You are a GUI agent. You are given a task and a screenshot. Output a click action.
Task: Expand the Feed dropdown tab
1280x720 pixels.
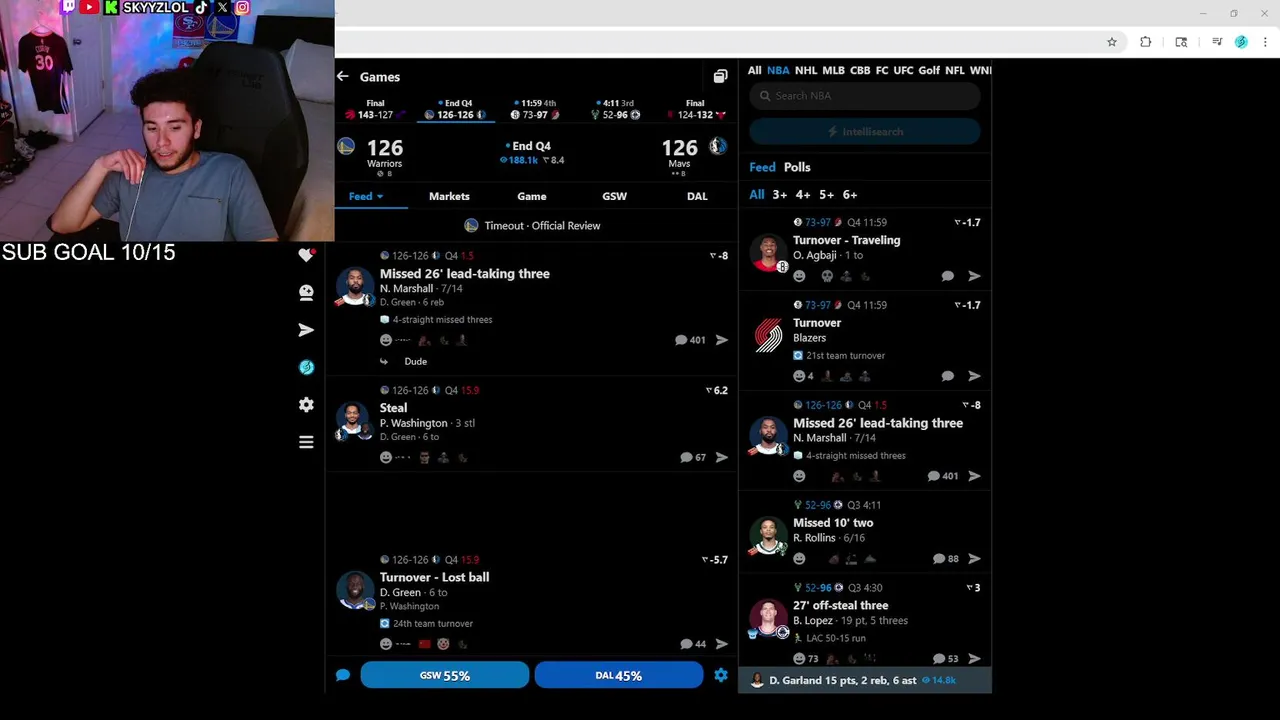366,196
